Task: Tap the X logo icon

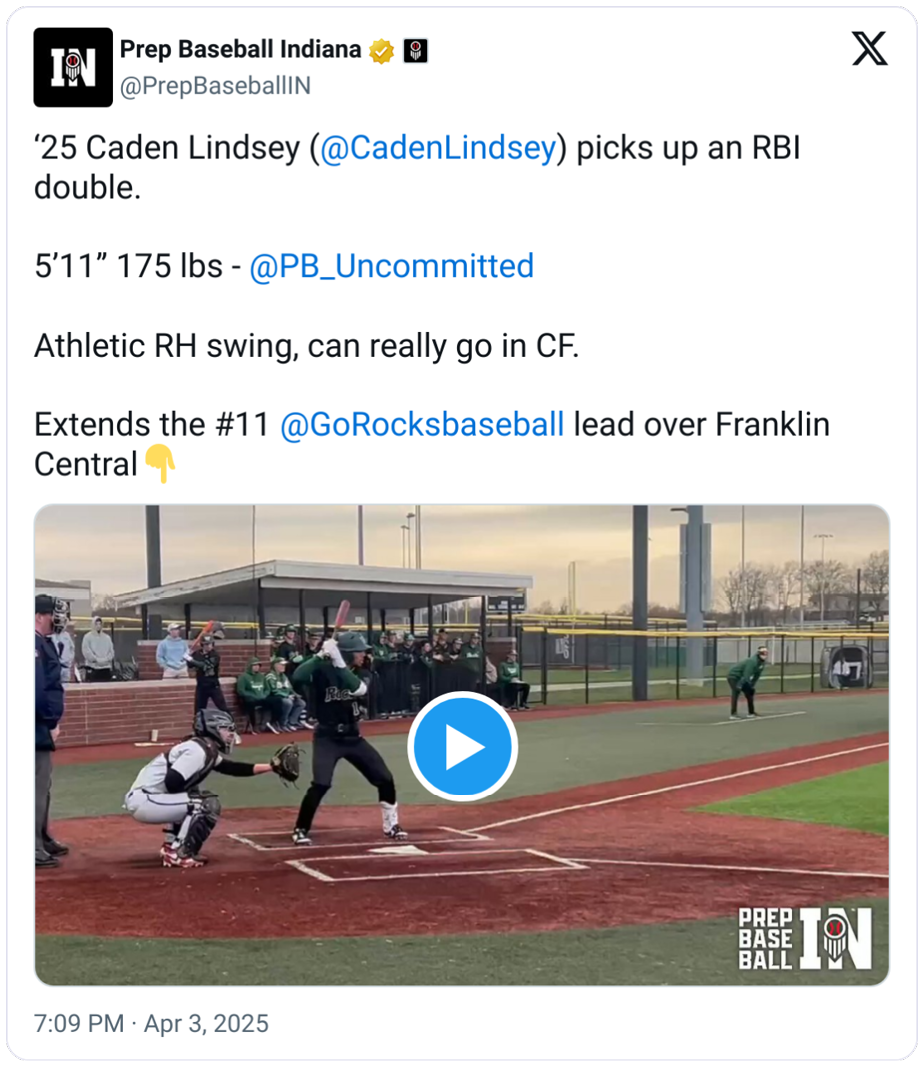Action: pyautogui.click(x=869, y=48)
